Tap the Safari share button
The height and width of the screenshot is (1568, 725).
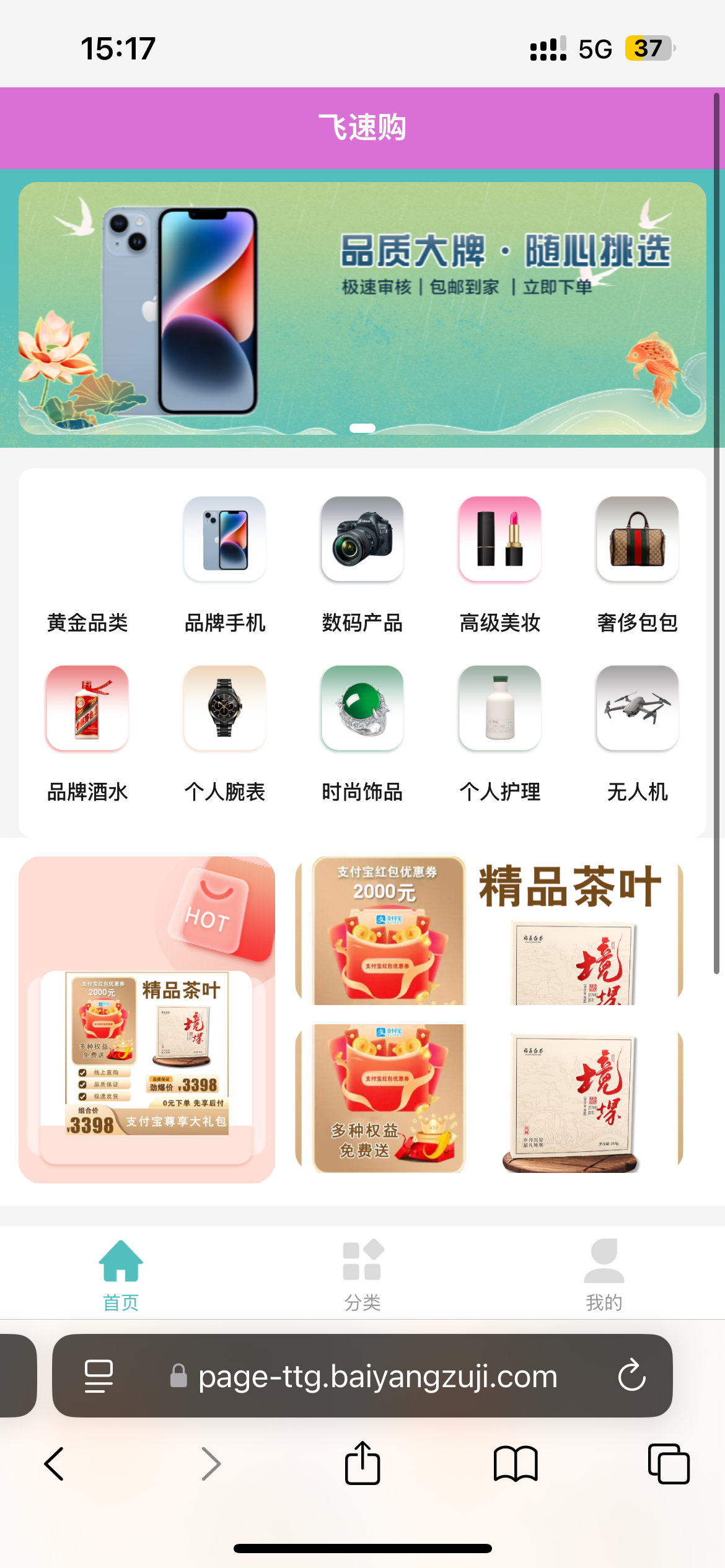362,1463
